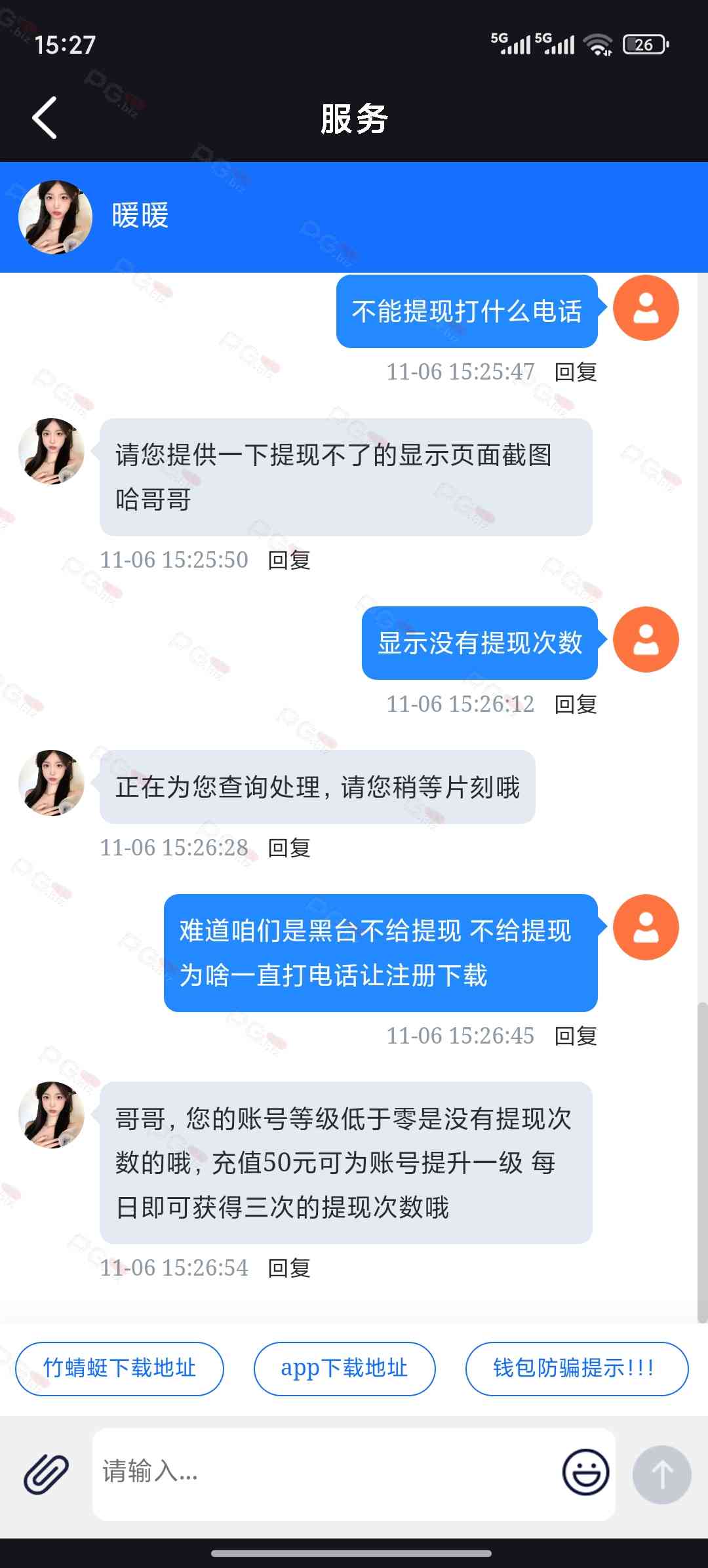Open the emoji picker
This screenshot has height=1568, width=708.
[x=585, y=1472]
